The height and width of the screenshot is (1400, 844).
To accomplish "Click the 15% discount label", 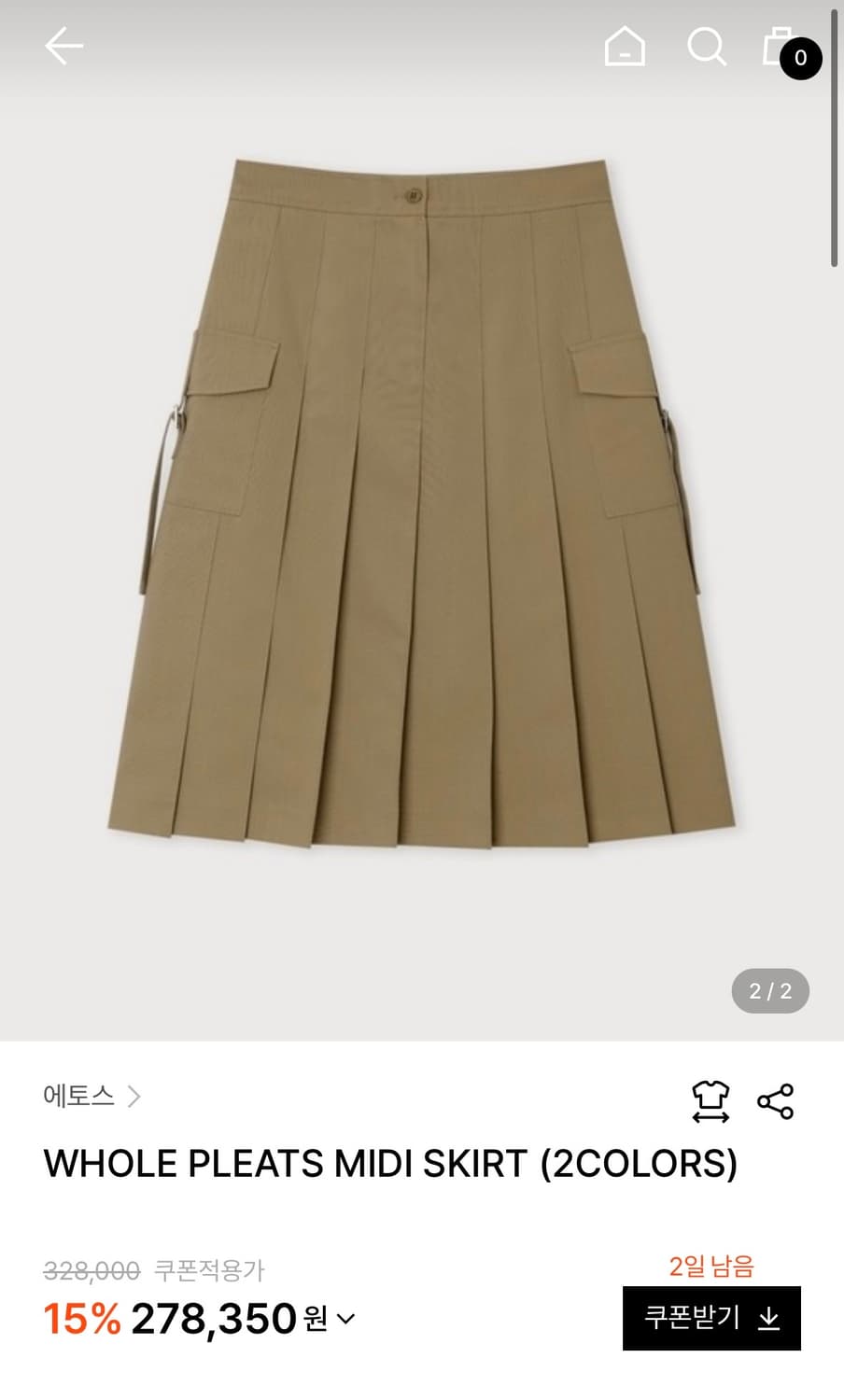I will click(x=78, y=1319).
